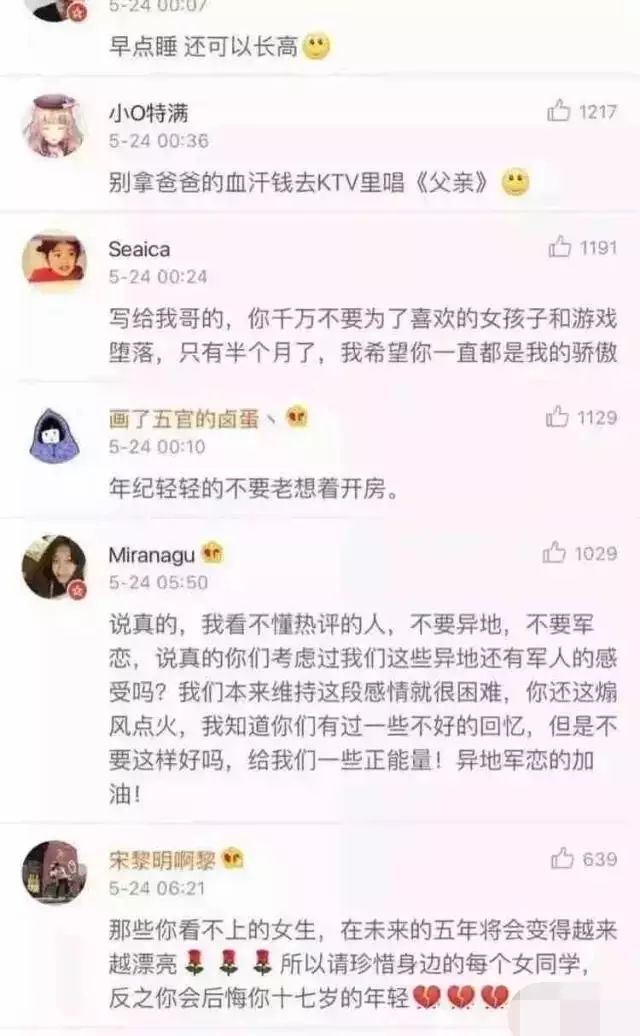
Task: Open Miranagu's profile avatar
Action: click(53, 567)
